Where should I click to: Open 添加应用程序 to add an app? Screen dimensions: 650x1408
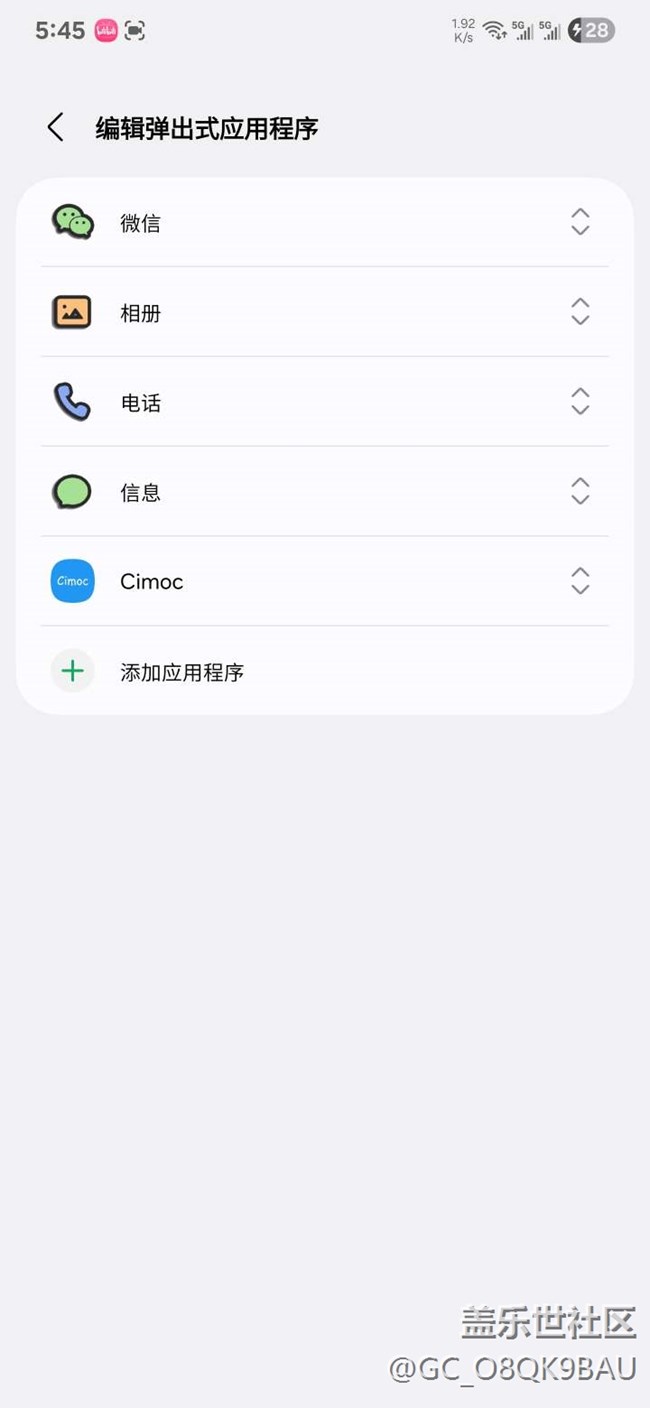tap(325, 671)
